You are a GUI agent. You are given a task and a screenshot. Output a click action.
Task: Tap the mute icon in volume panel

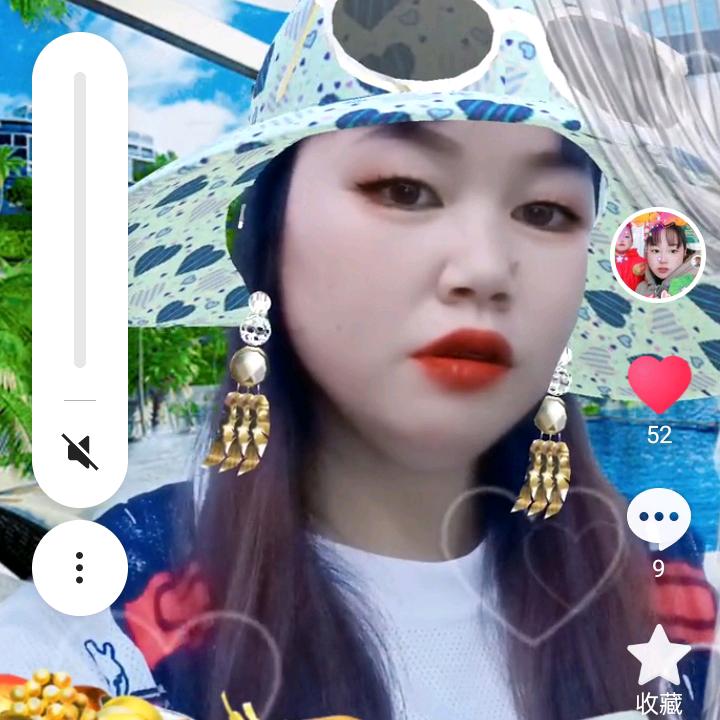click(80, 451)
